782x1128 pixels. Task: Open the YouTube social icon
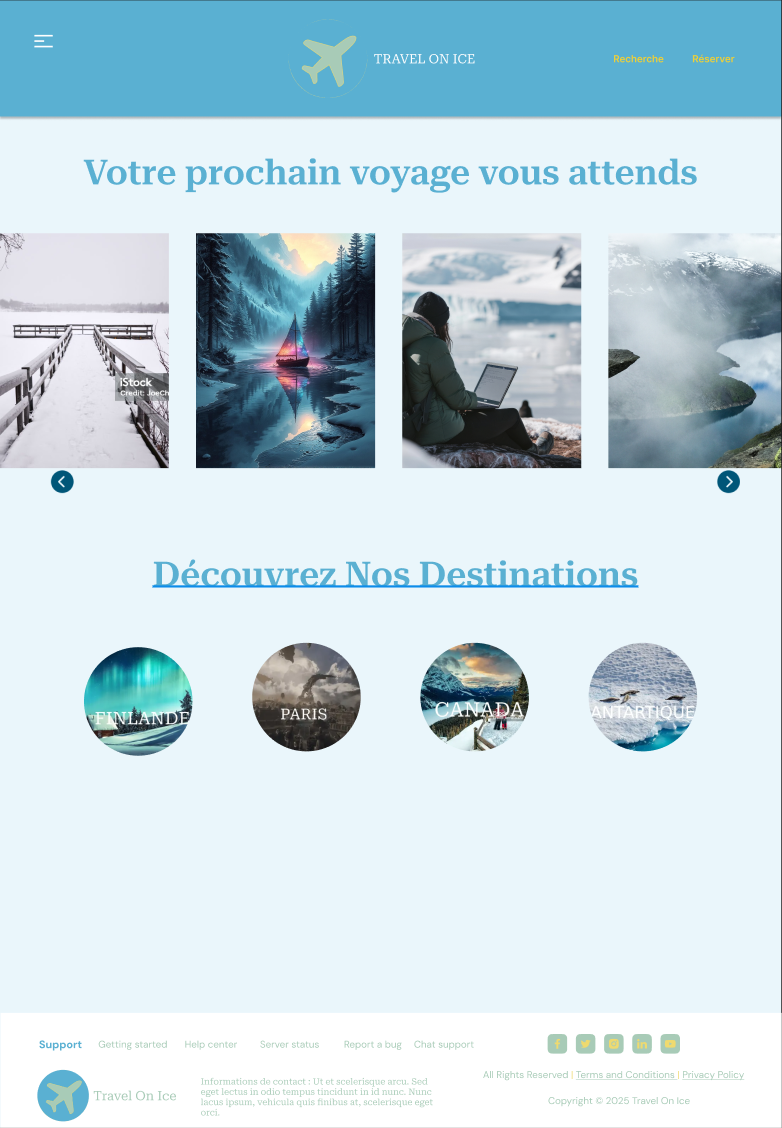coord(669,1043)
